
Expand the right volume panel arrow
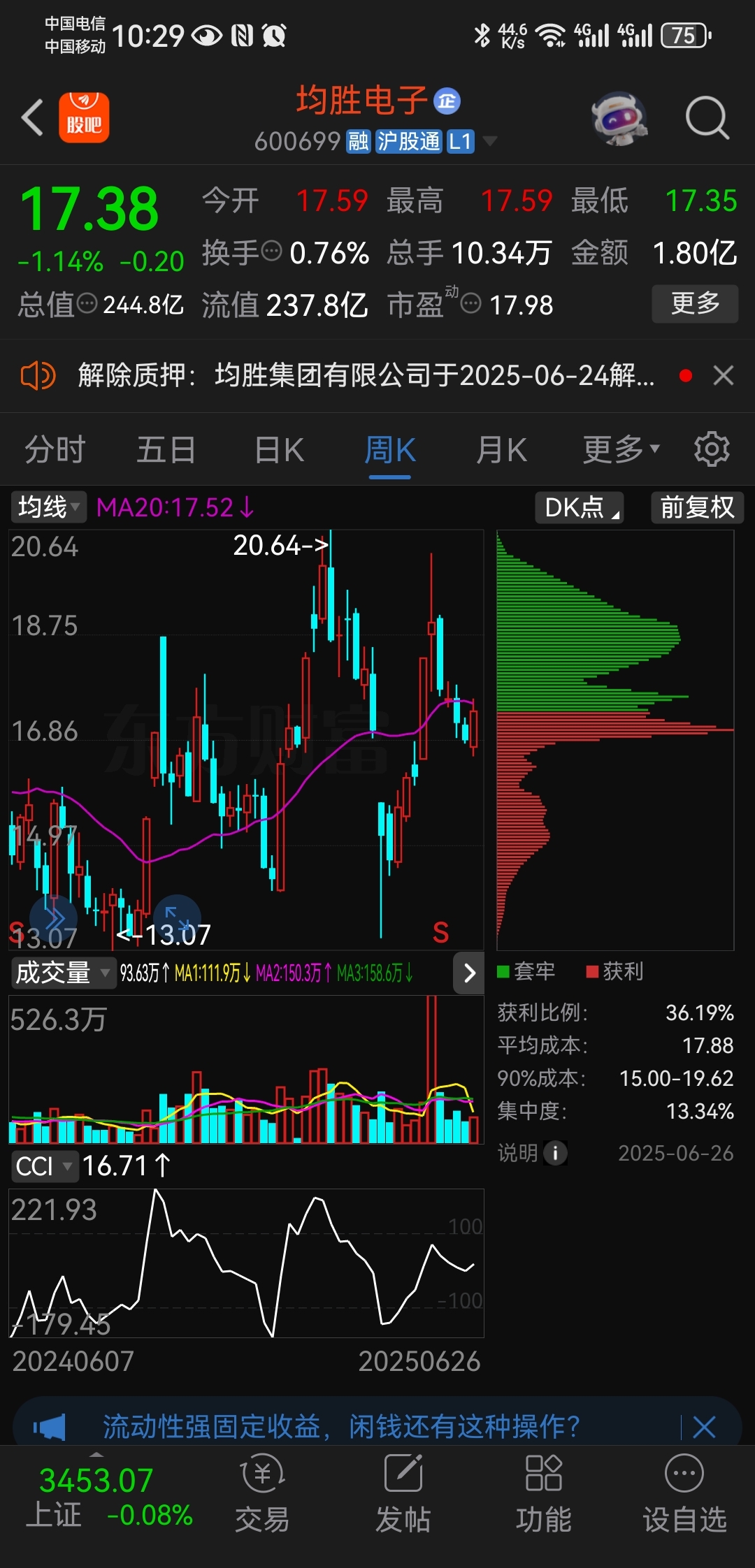468,973
